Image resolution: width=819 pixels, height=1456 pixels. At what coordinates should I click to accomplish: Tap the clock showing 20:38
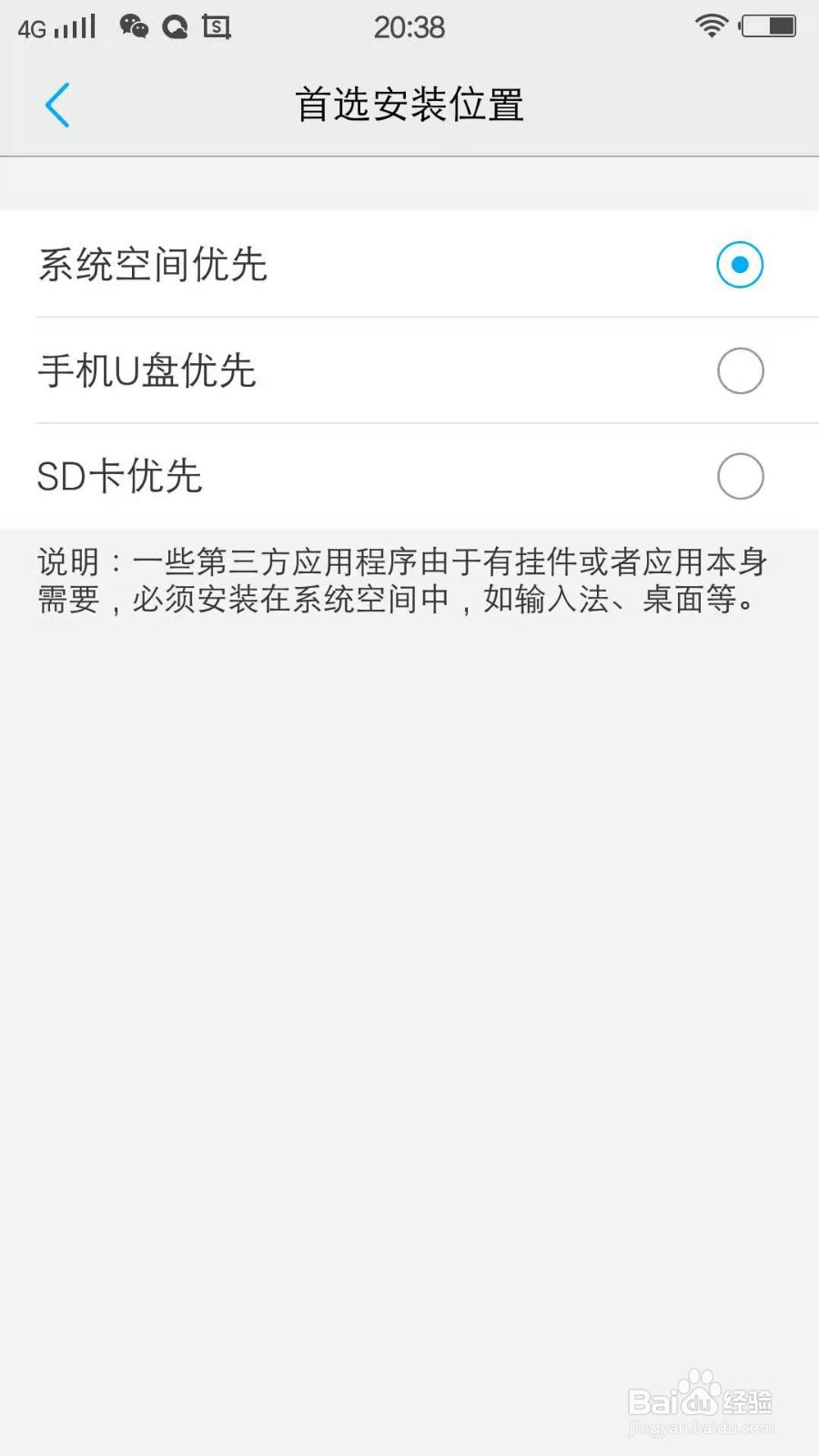point(409,26)
